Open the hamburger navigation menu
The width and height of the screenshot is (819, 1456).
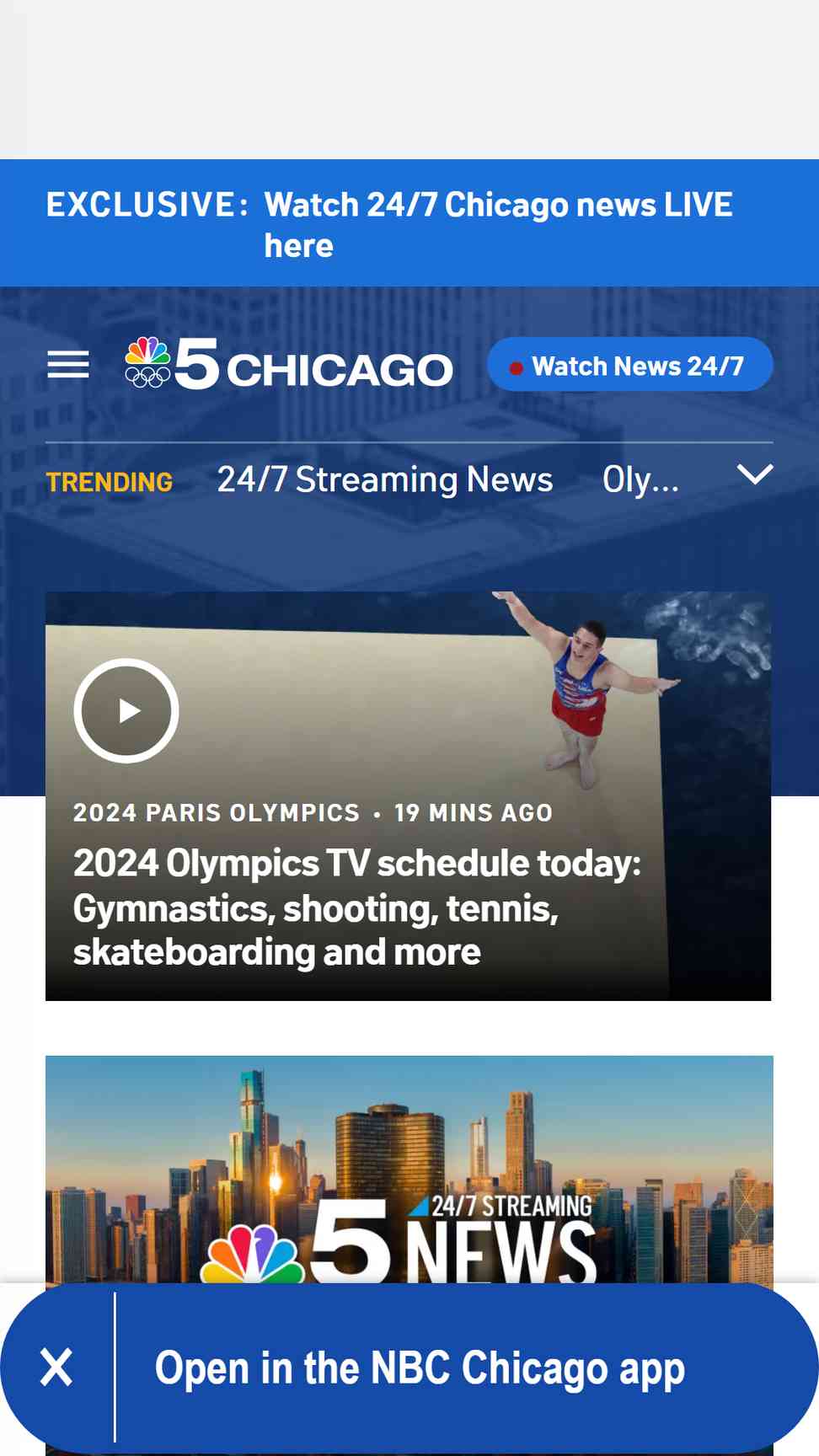(x=68, y=364)
